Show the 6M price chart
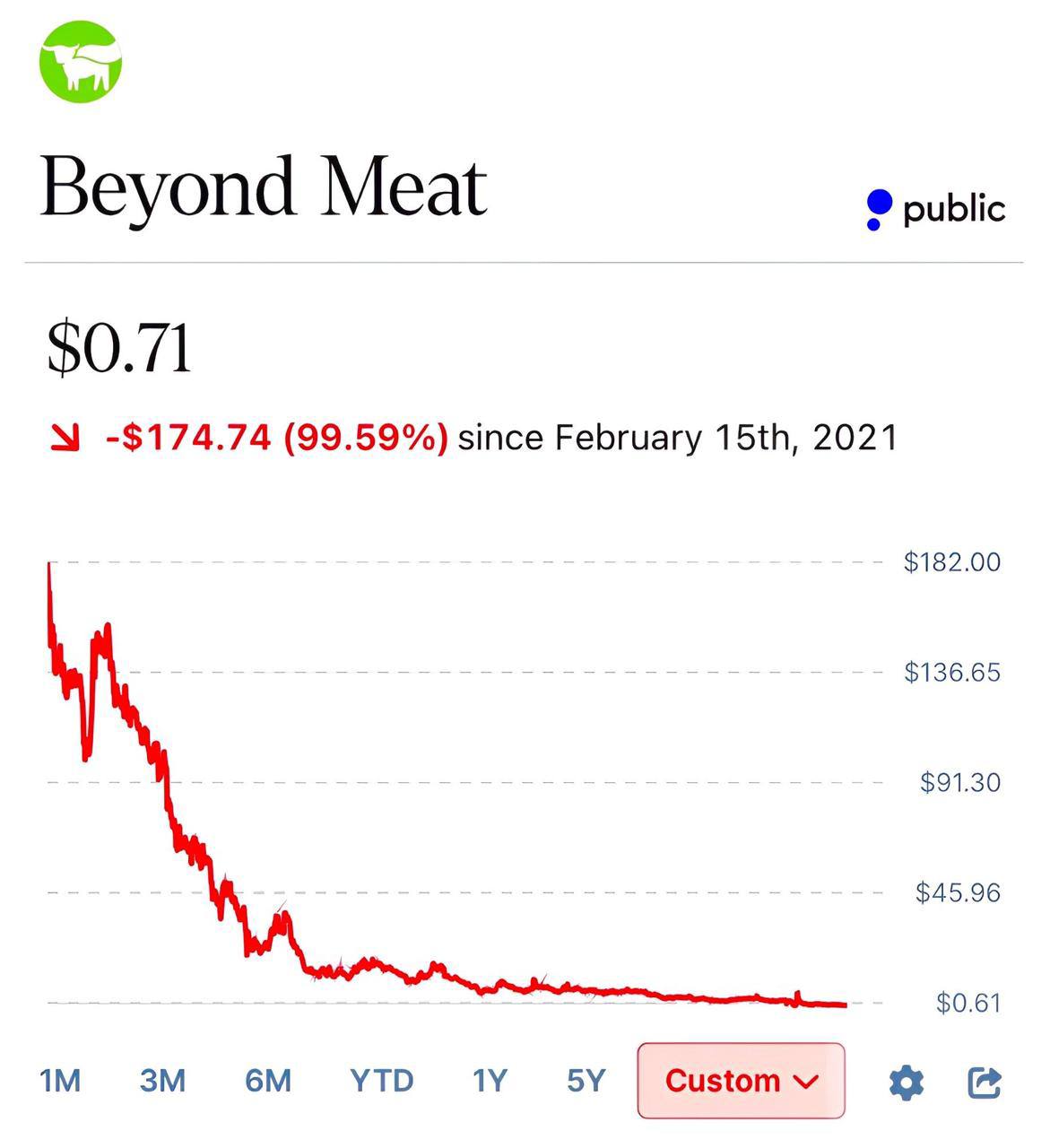This screenshot has width=1050, height=1148. (x=268, y=1081)
